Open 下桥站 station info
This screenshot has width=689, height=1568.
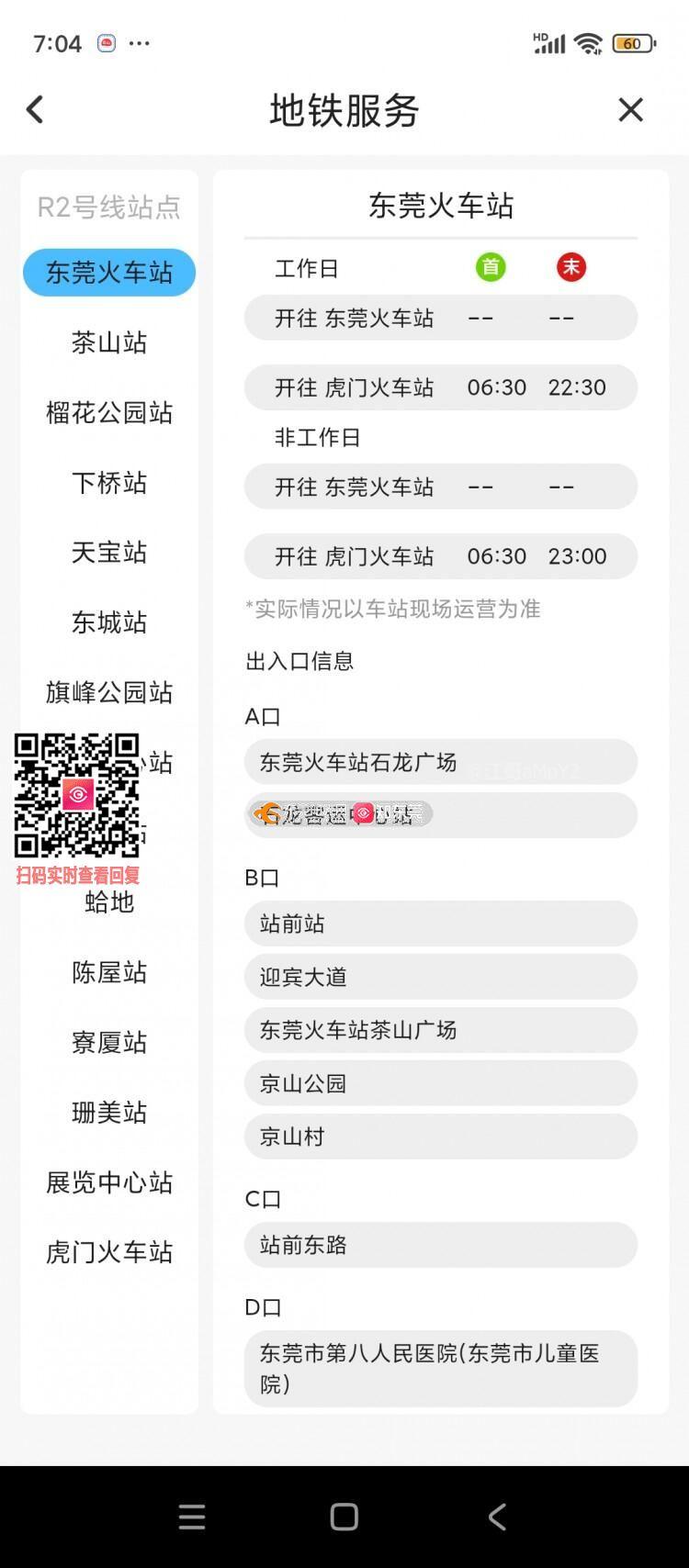click(109, 482)
